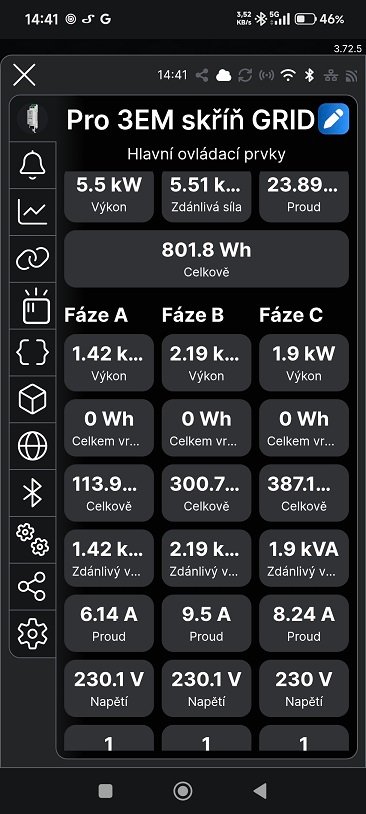Viewport: 366px width, 814px height.
Task: Open the share section in the sidebar
Action: (33, 587)
